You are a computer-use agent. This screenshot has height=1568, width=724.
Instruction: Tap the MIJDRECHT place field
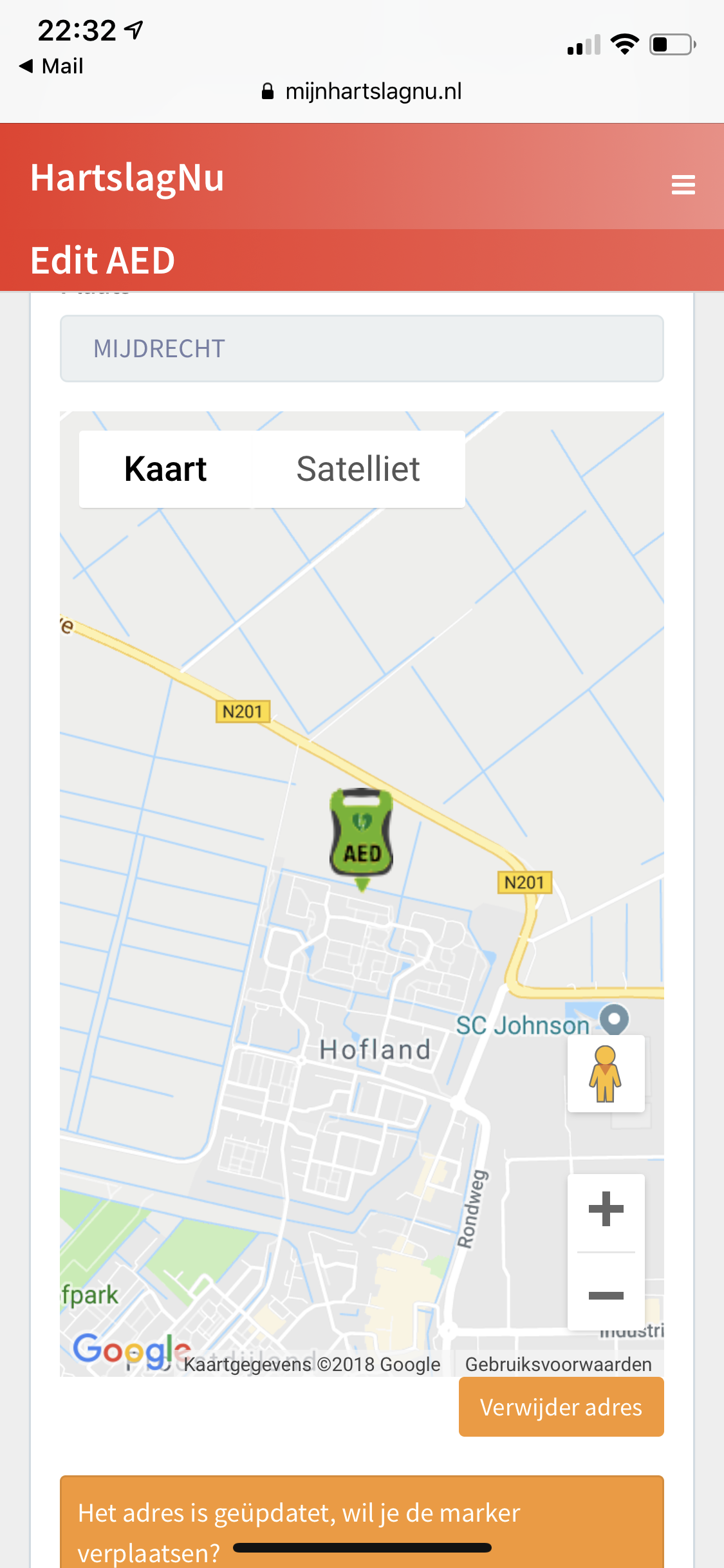[362, 348]
